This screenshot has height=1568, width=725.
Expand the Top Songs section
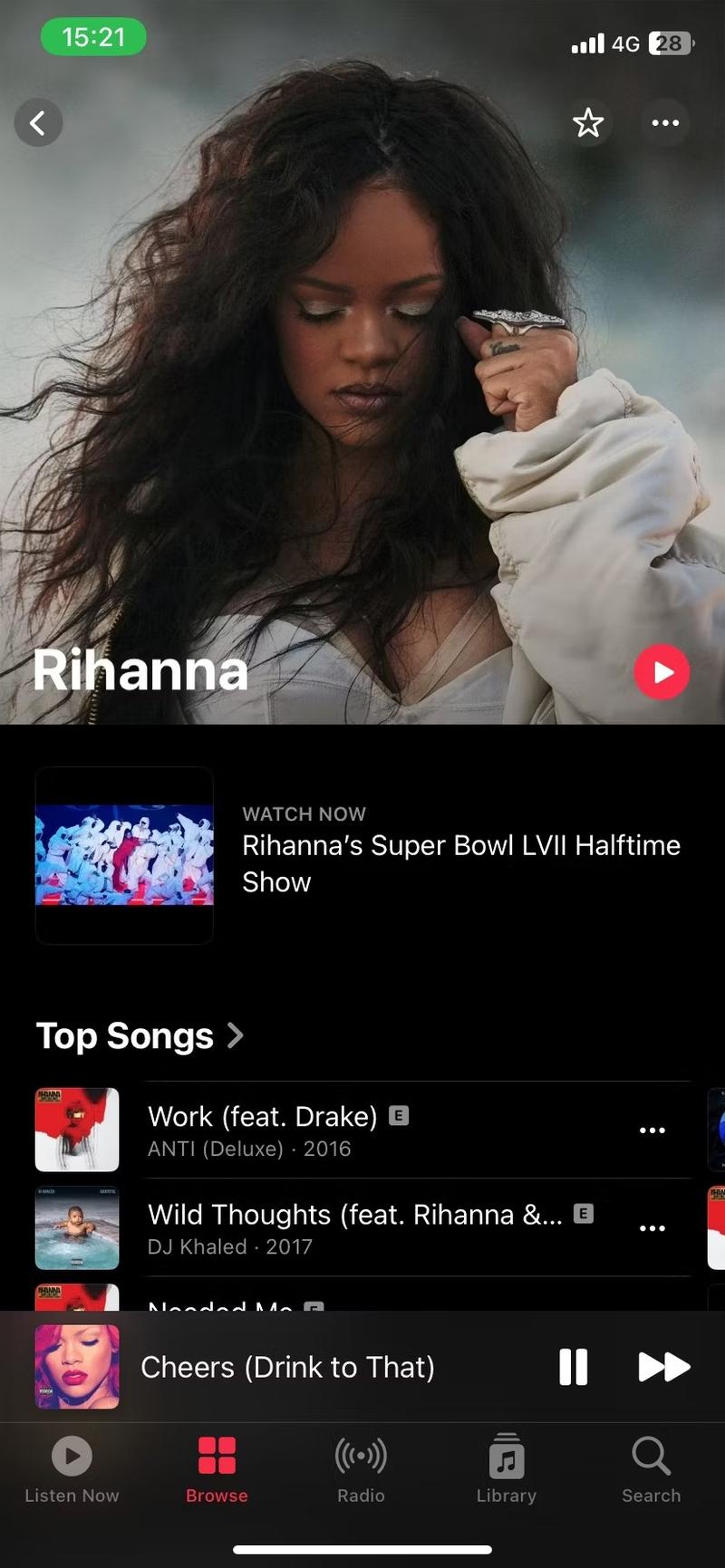[140, 1035]
